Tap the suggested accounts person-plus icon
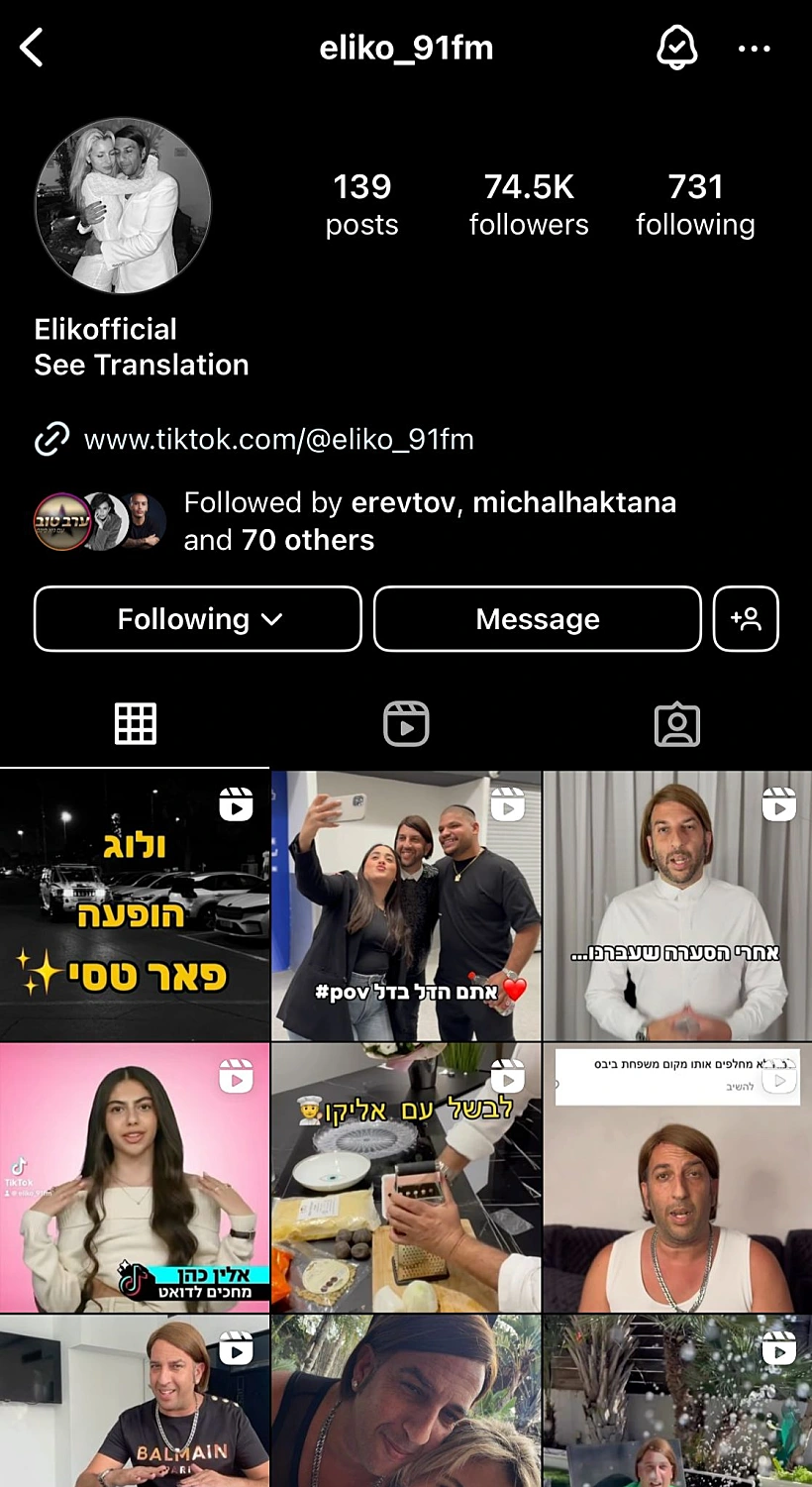This screenshot has height=1487, width=812. [746, 619]
